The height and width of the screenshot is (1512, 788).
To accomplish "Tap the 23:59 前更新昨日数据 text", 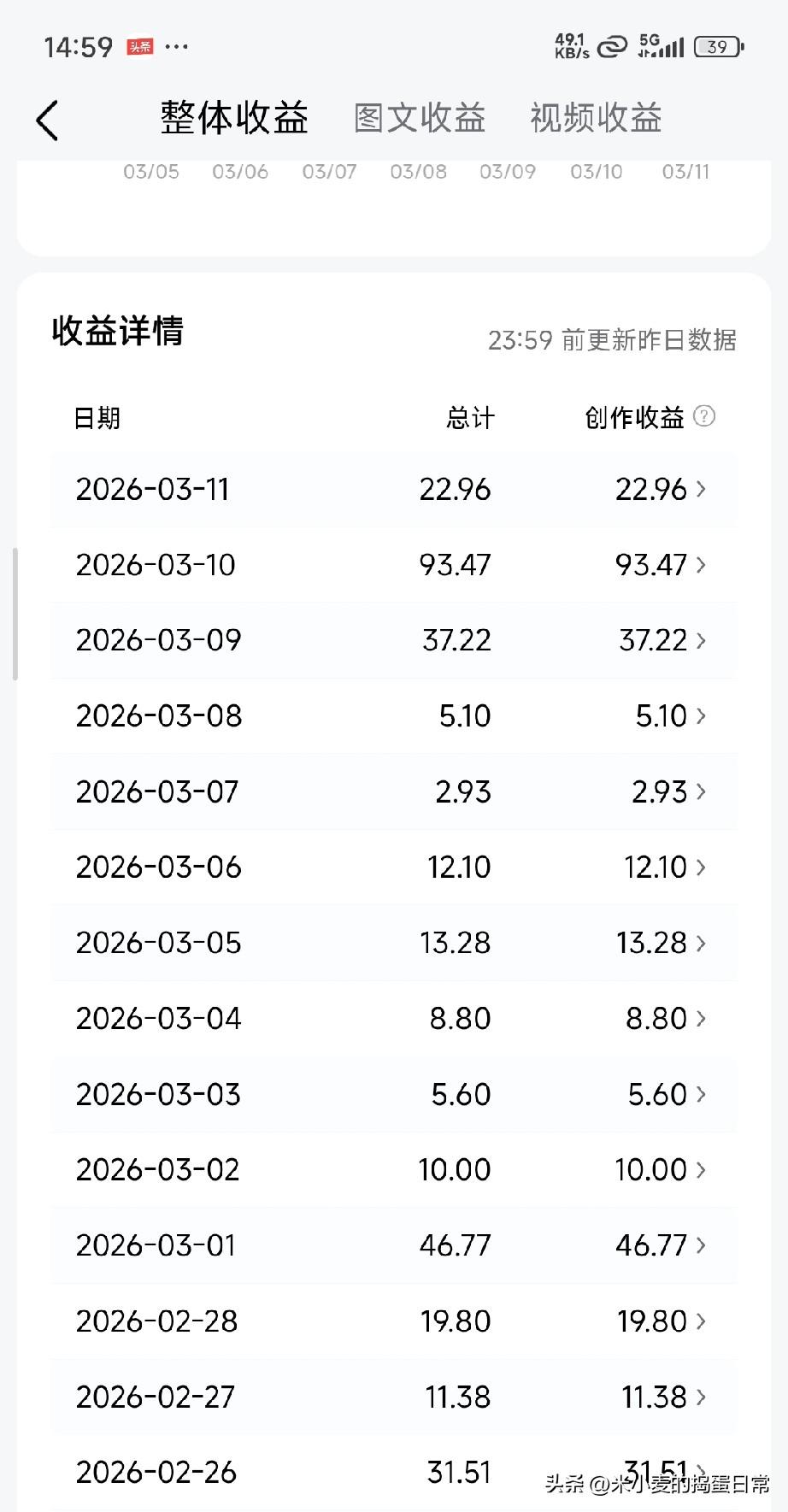I will pos(613,340).
